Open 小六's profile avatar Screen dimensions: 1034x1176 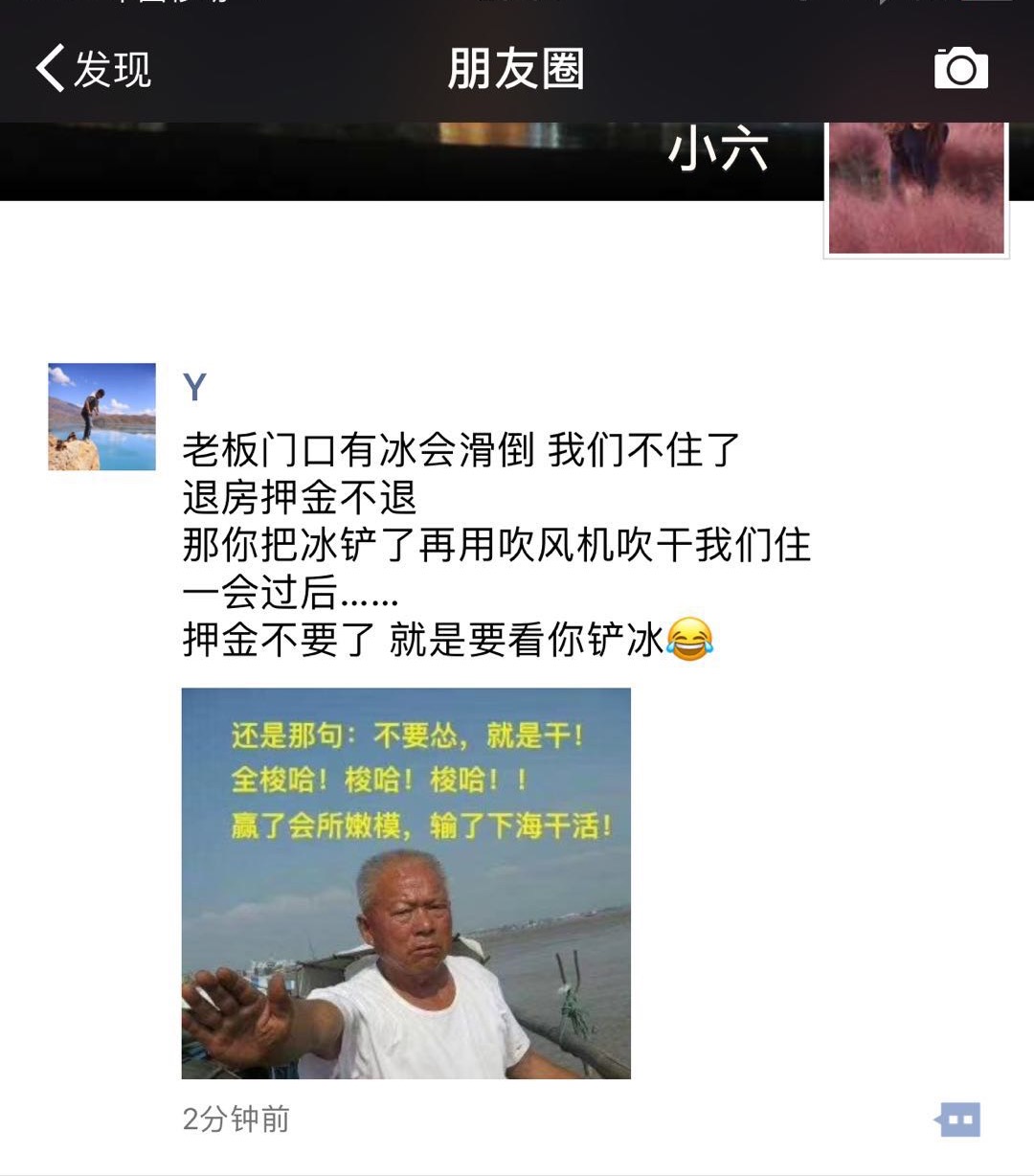(916, 189)
